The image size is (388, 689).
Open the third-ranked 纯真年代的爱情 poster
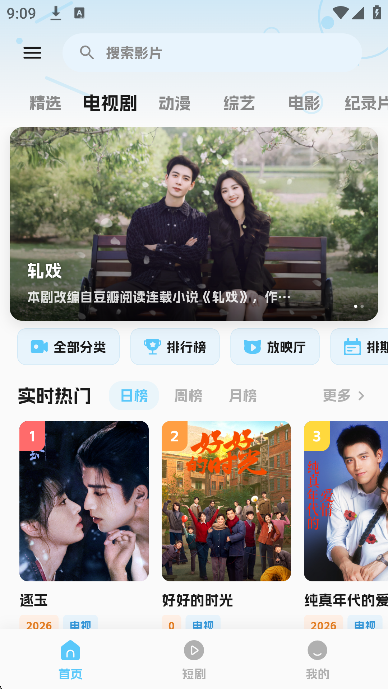346,501
